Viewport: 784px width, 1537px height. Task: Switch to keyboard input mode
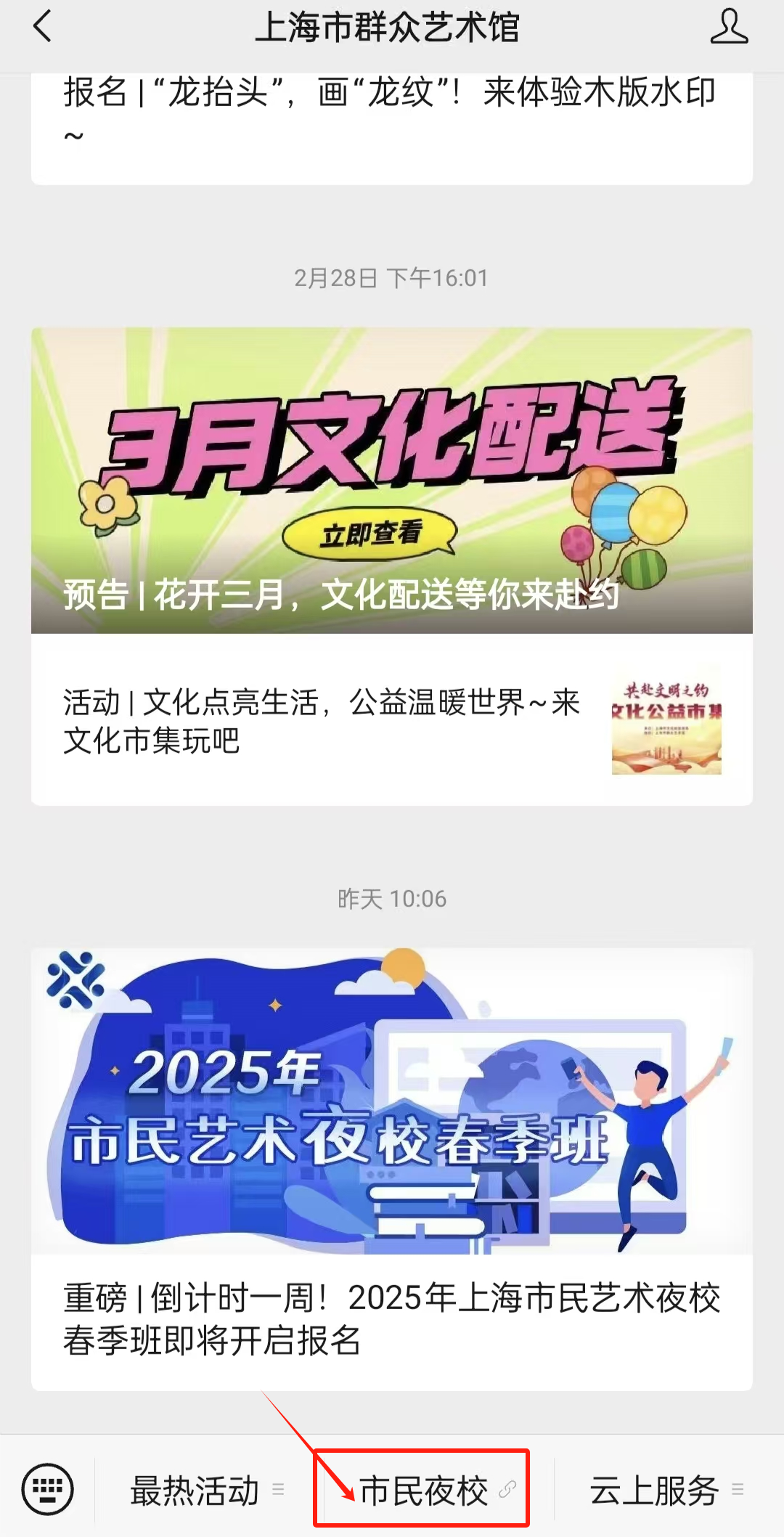[x=48, y=1490]
